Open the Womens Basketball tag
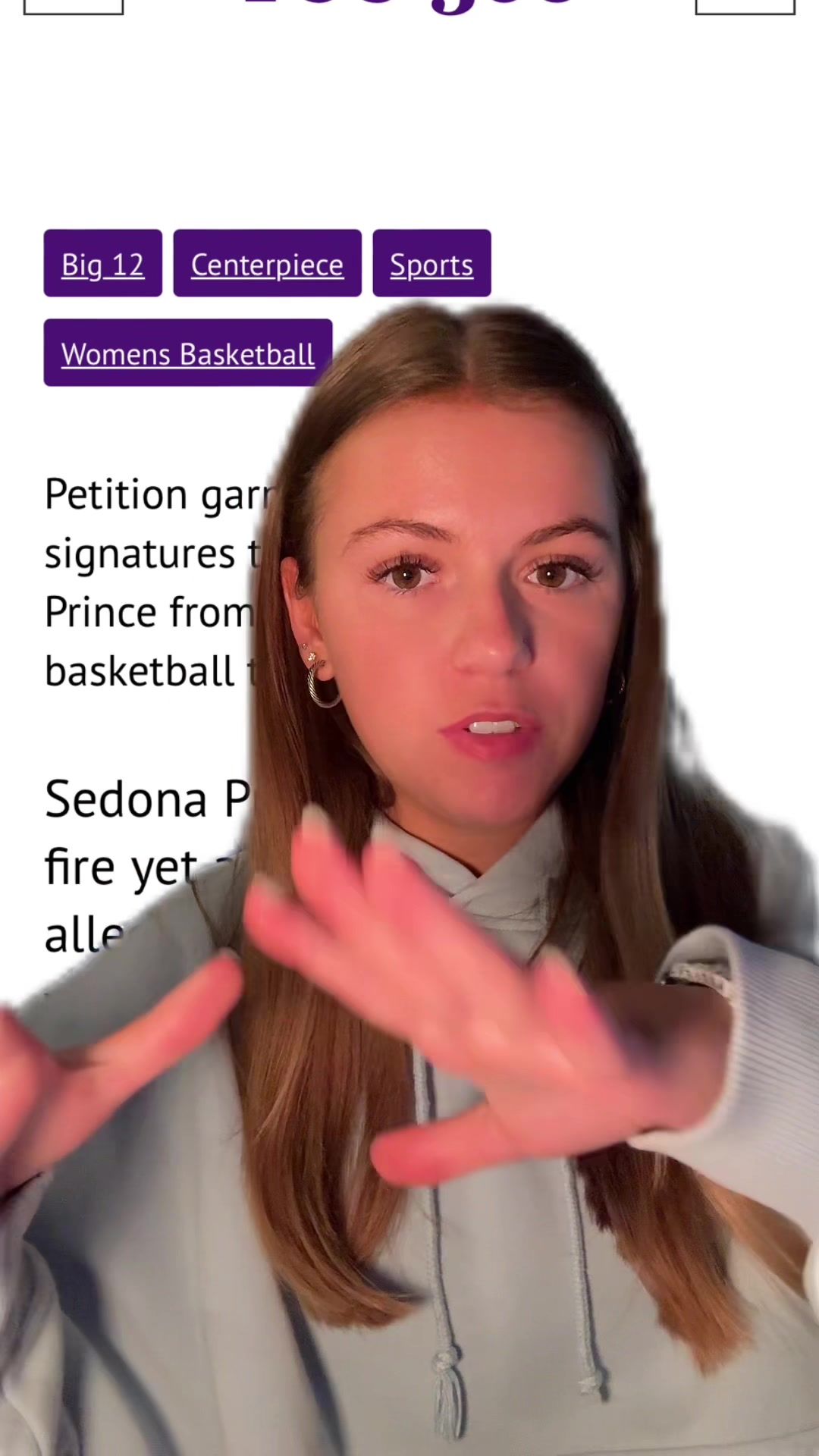 tap(187, 353)
